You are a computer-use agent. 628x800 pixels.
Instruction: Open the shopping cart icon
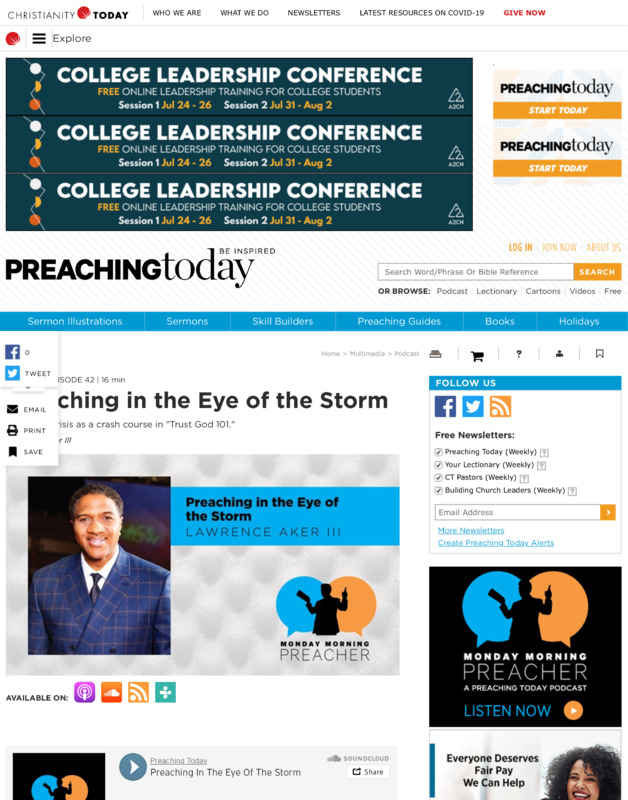[x=477, y=355]
